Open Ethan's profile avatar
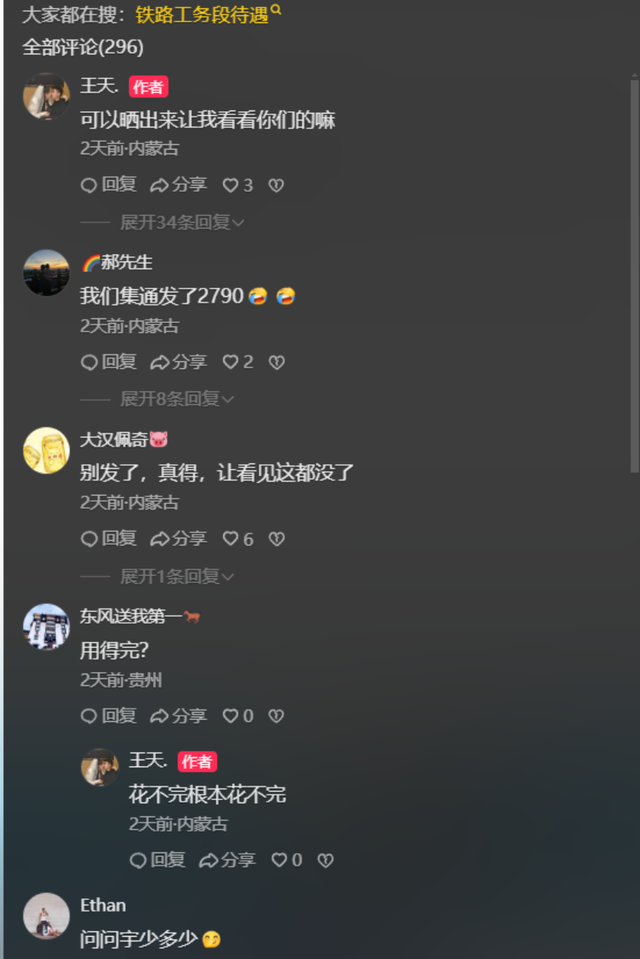640x959 pixels. coord(46,915)
